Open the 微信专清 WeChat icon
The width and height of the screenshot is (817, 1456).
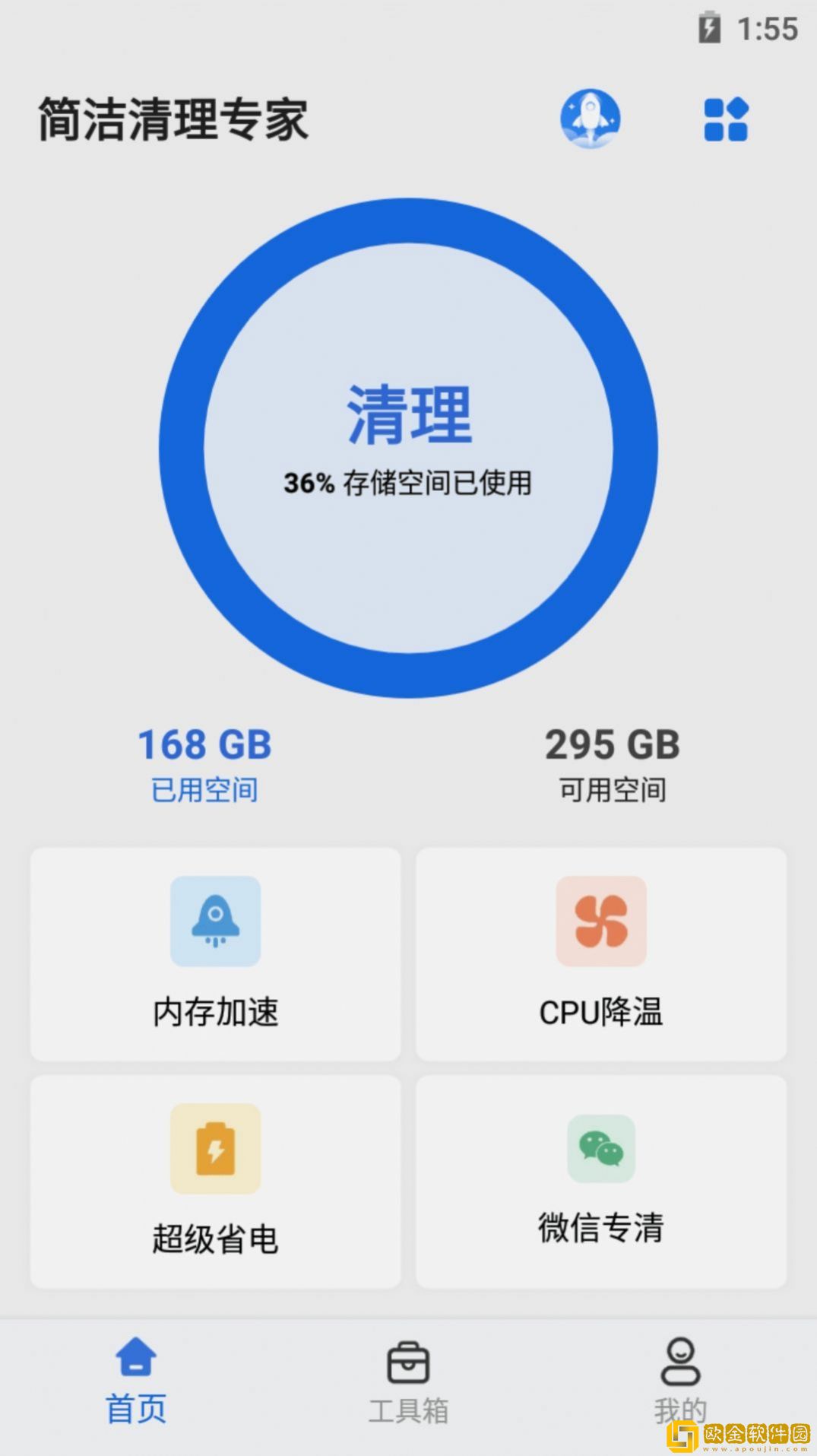point(600,1148)
